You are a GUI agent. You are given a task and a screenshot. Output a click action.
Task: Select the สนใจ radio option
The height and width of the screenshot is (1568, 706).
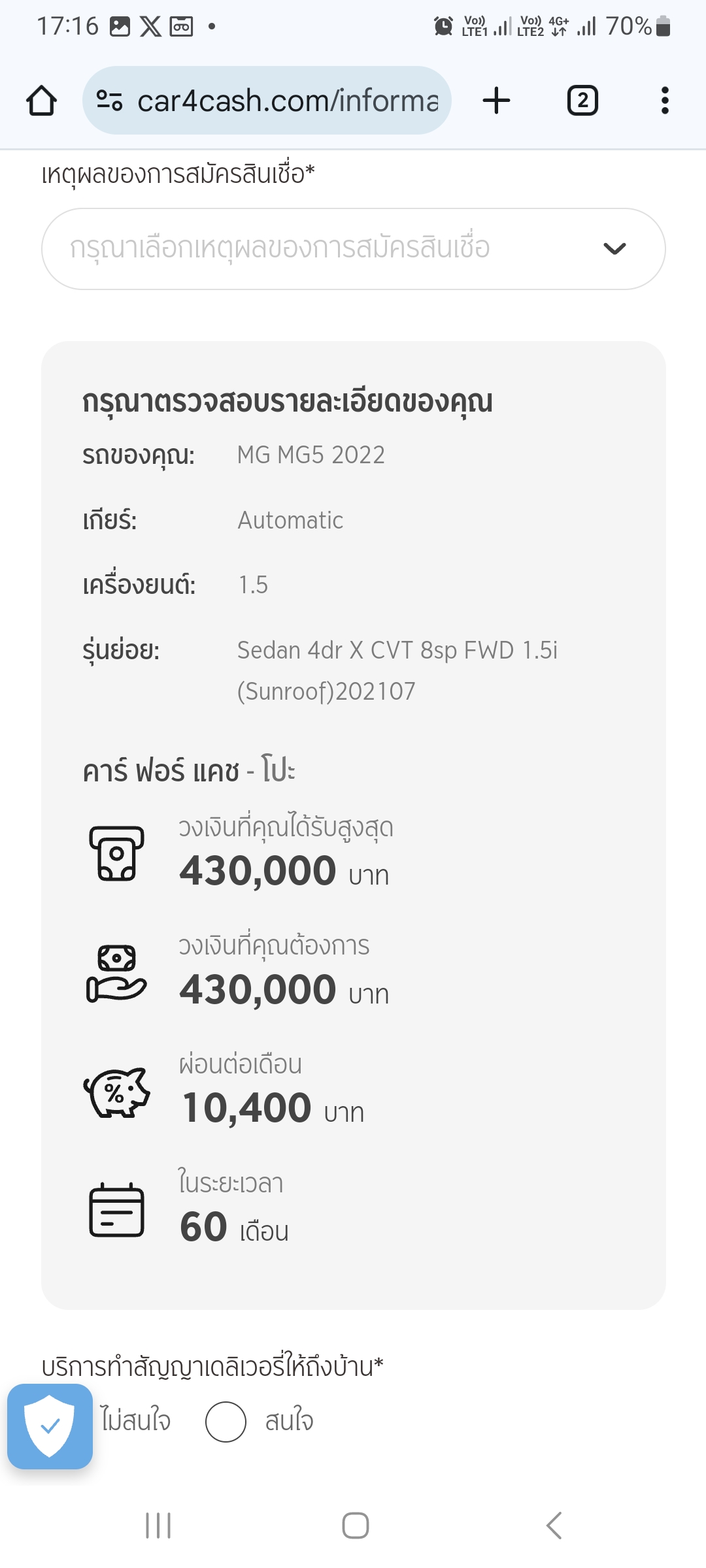[226, 1422]
